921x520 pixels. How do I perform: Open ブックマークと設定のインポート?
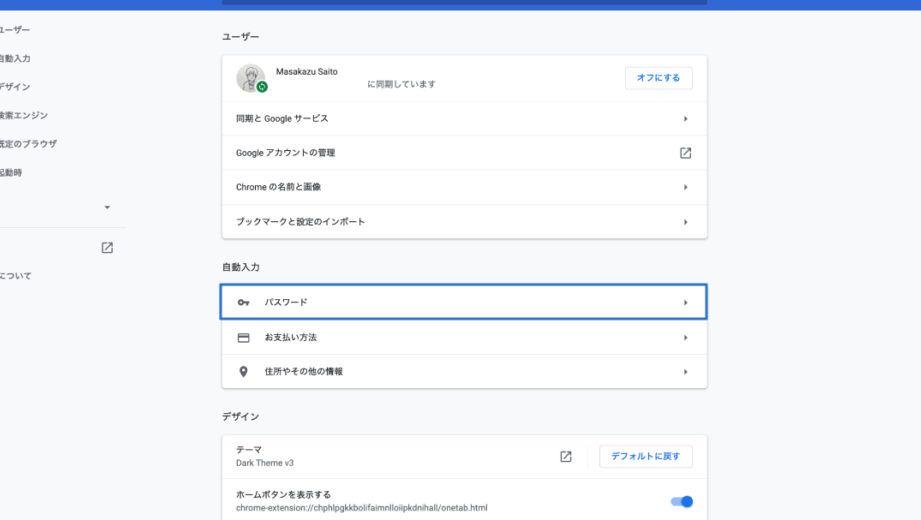coord(464,222)
